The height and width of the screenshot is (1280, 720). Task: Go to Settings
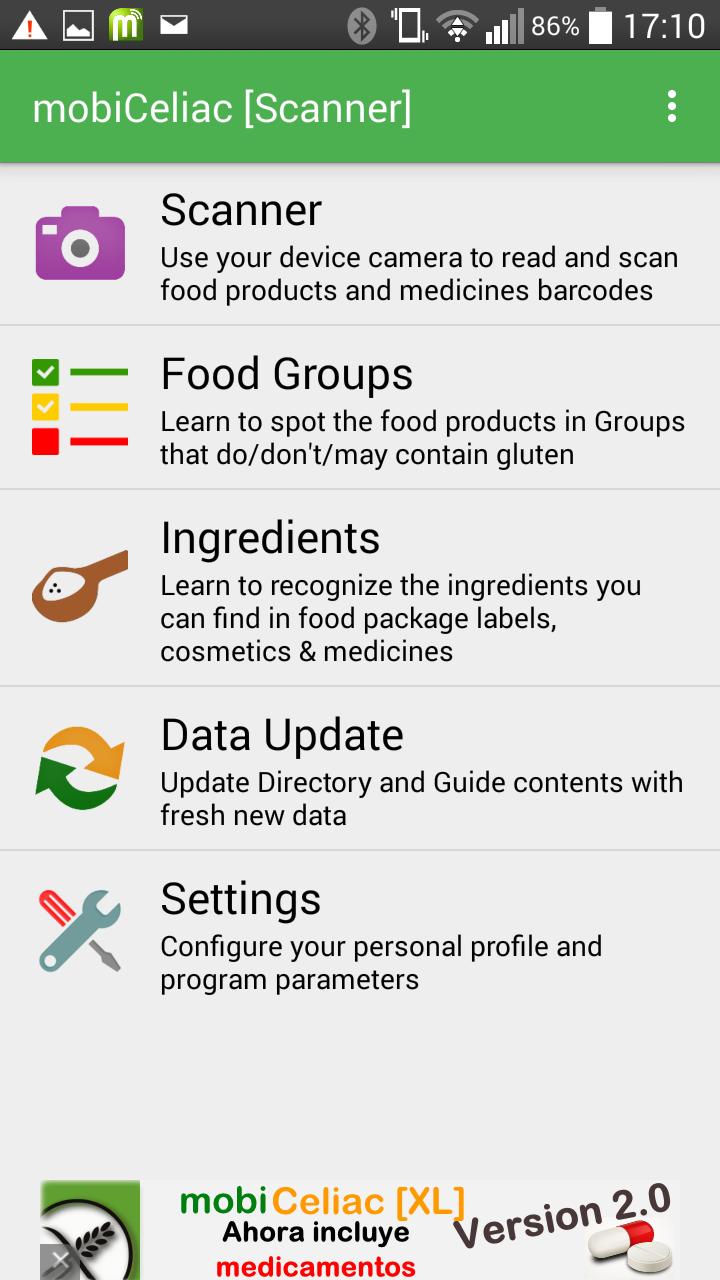tap(360, 934)
